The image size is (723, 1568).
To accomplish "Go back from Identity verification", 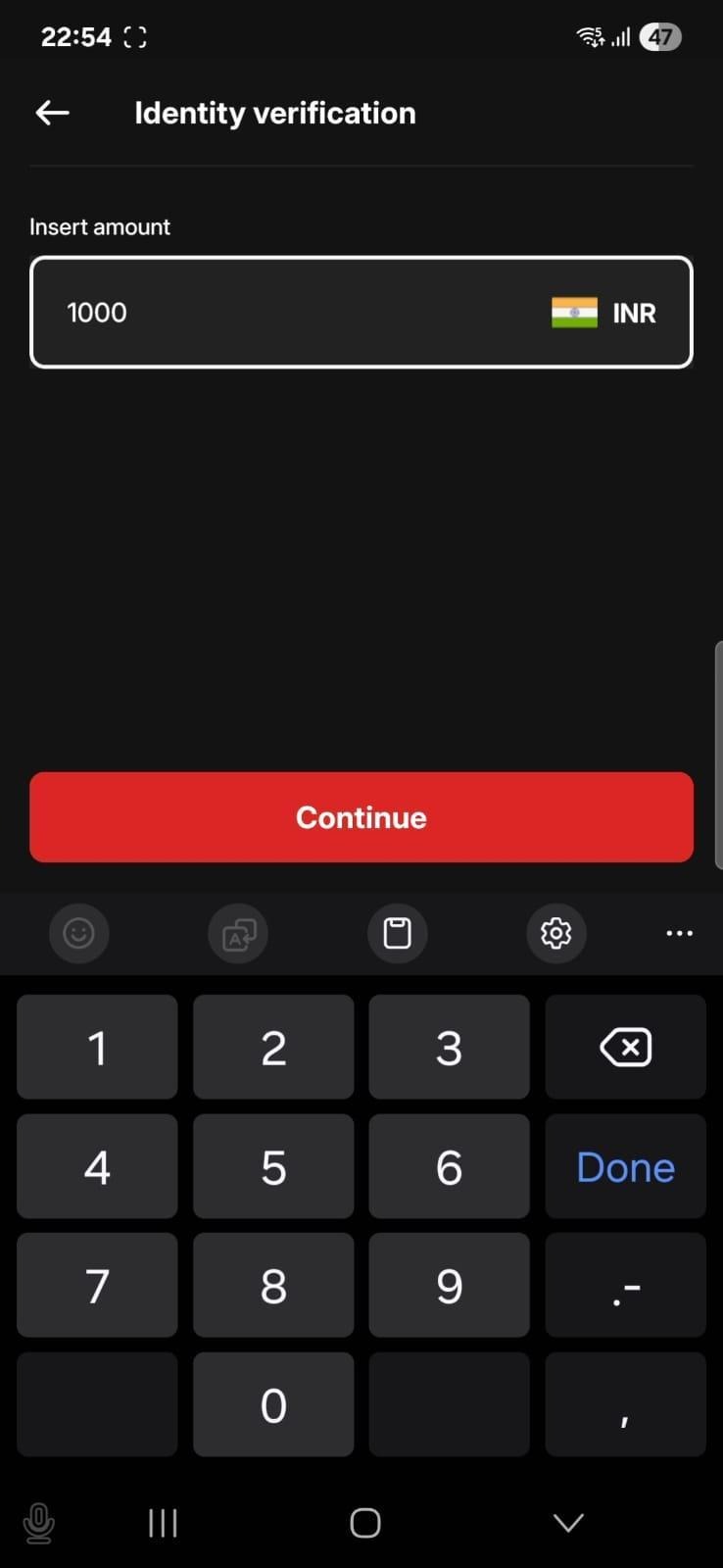I will point(53,113).
